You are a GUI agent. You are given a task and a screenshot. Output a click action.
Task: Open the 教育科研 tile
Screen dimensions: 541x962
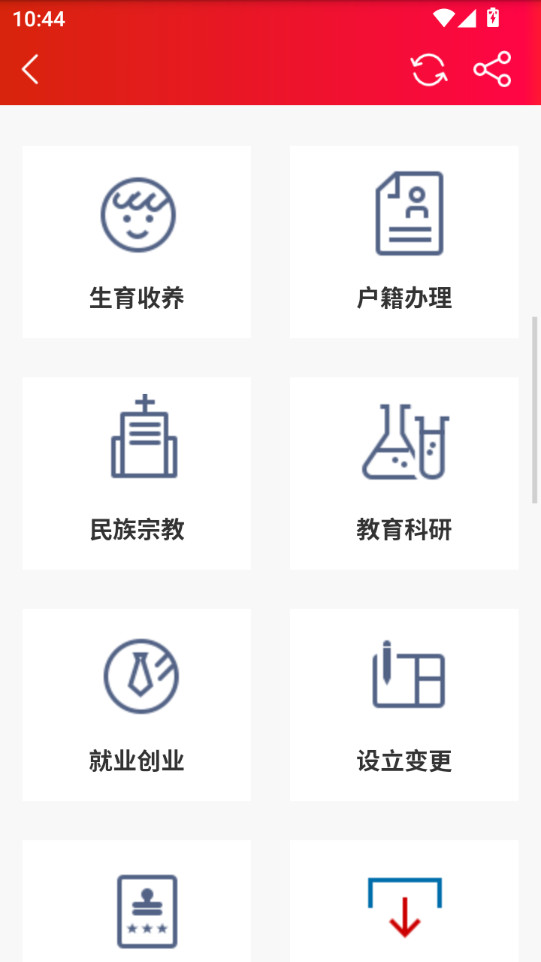tap(404, 473)
